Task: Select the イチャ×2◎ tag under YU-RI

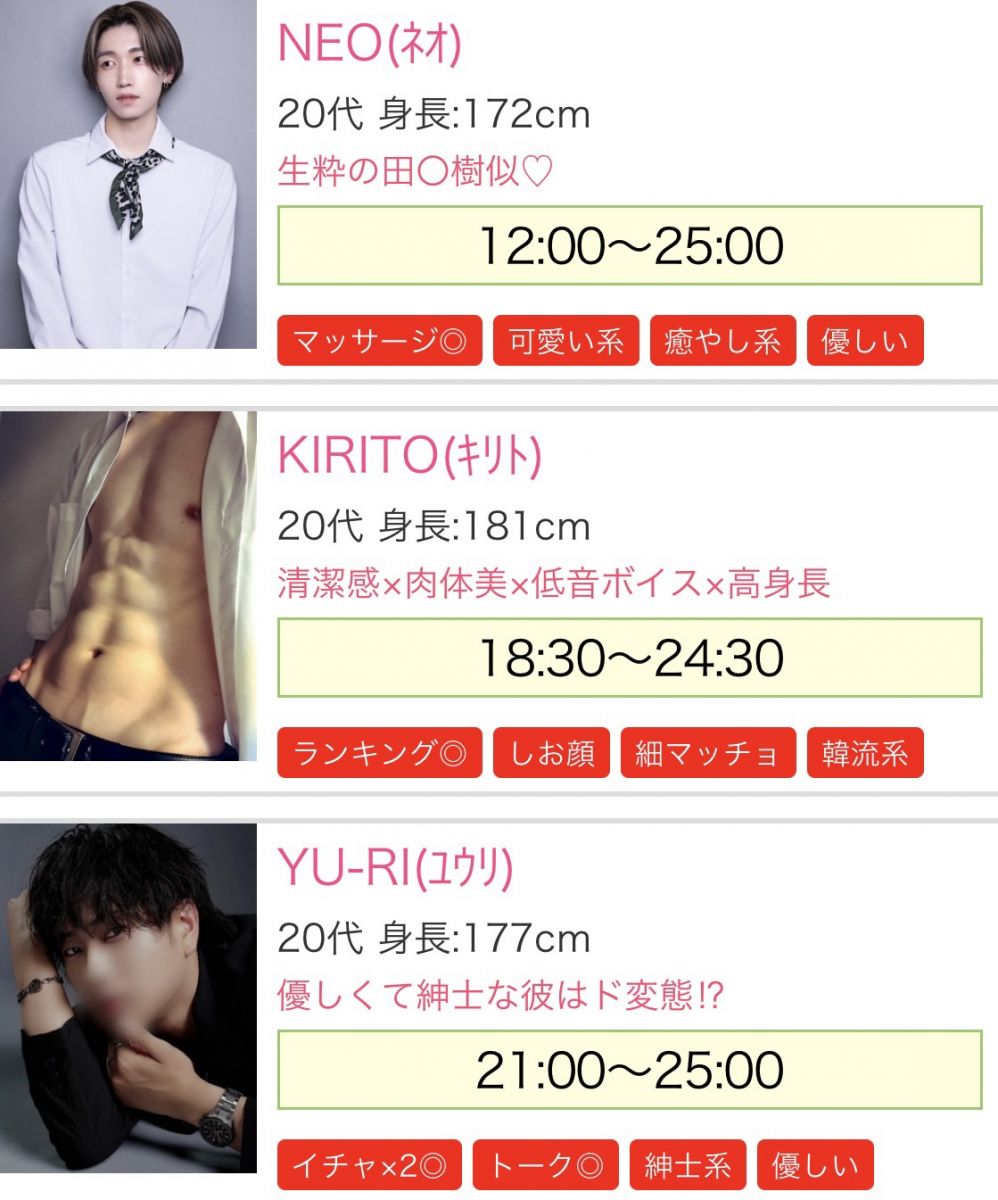Action: pyautogui.click(x=369, y=1165)
